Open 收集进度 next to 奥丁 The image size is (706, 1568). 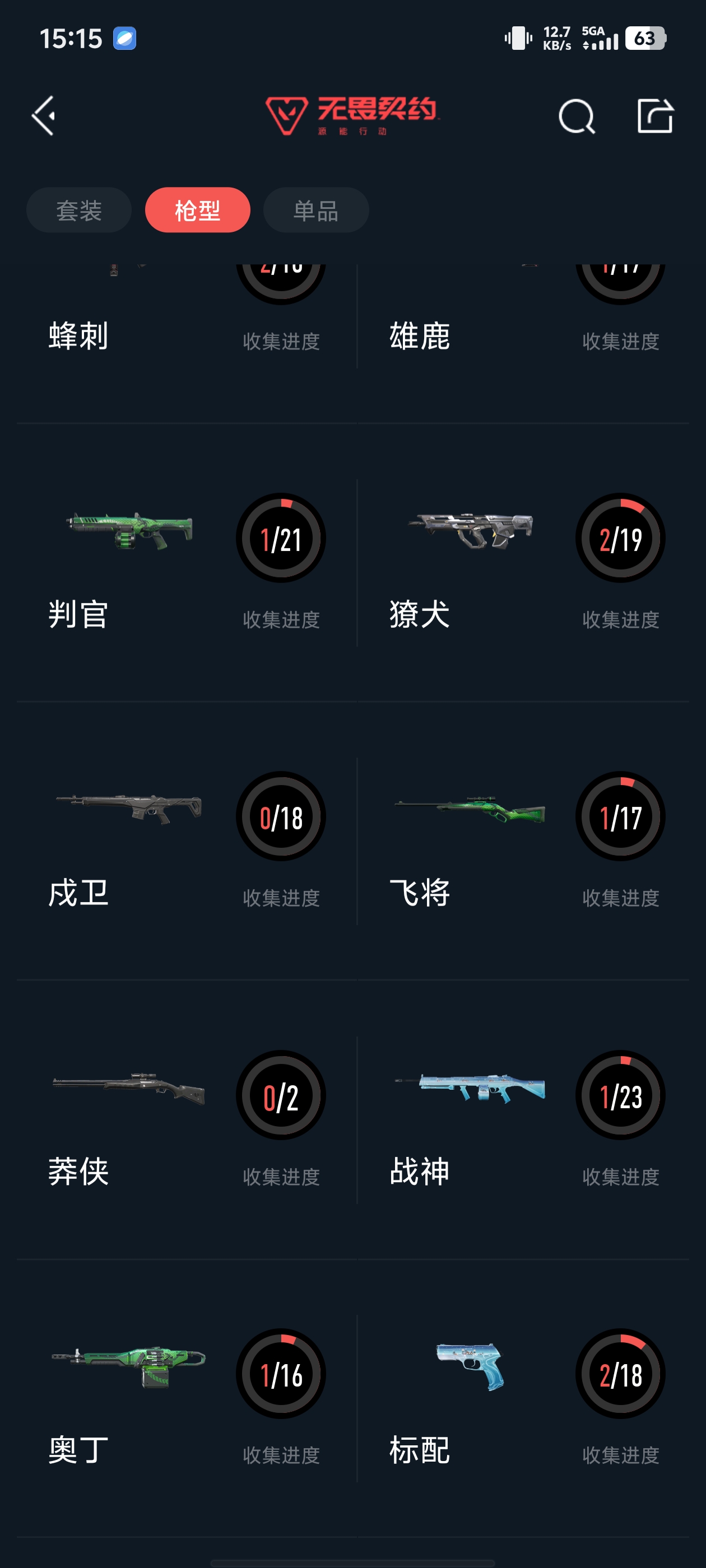click(281, 1454)
